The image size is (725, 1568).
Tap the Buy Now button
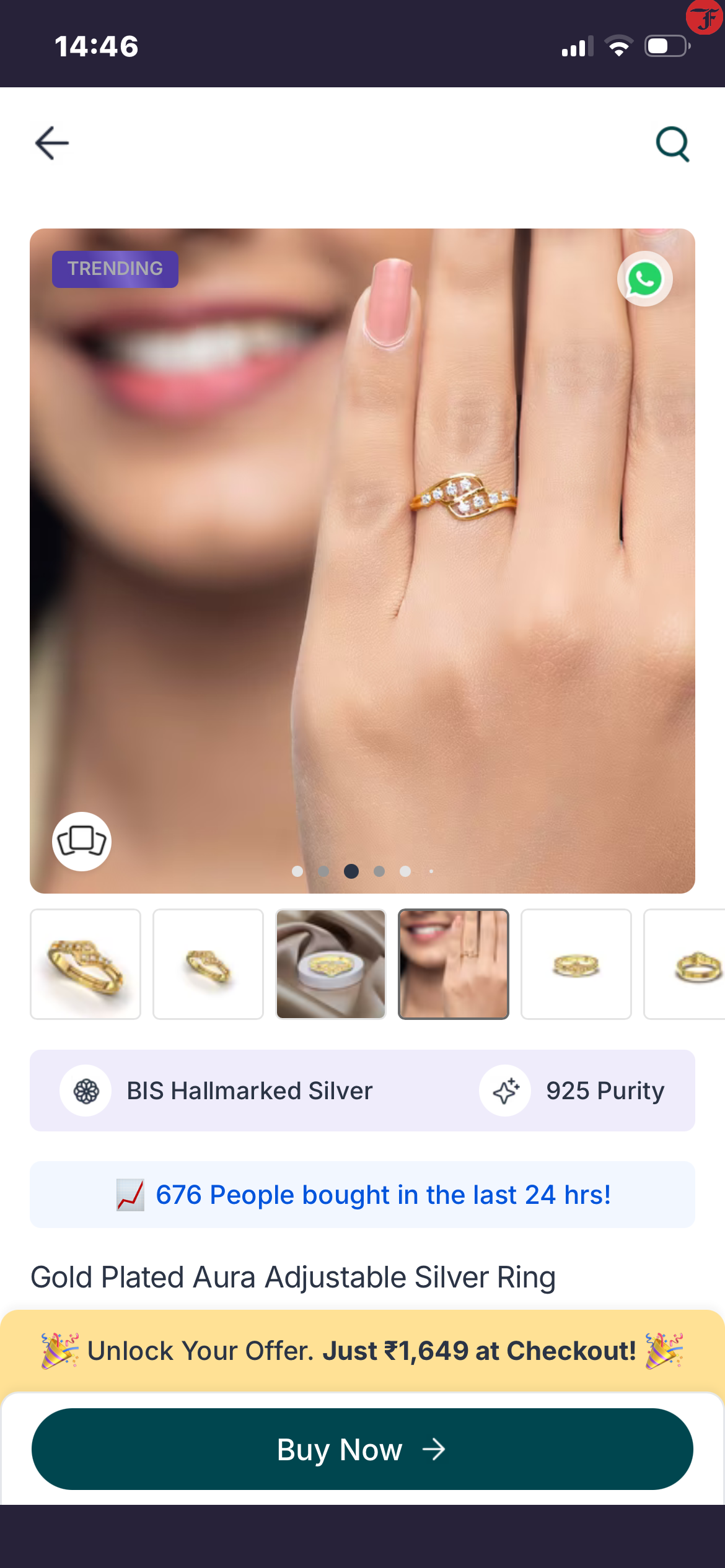[362, 1449]
